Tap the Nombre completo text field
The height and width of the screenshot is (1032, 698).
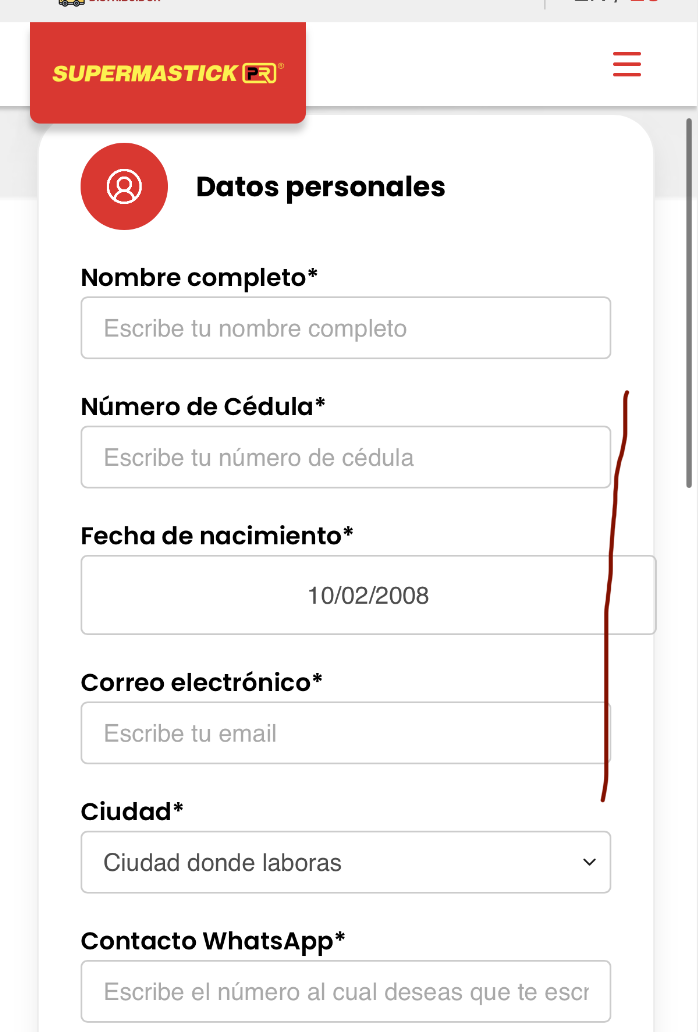[x=345, y=328]
